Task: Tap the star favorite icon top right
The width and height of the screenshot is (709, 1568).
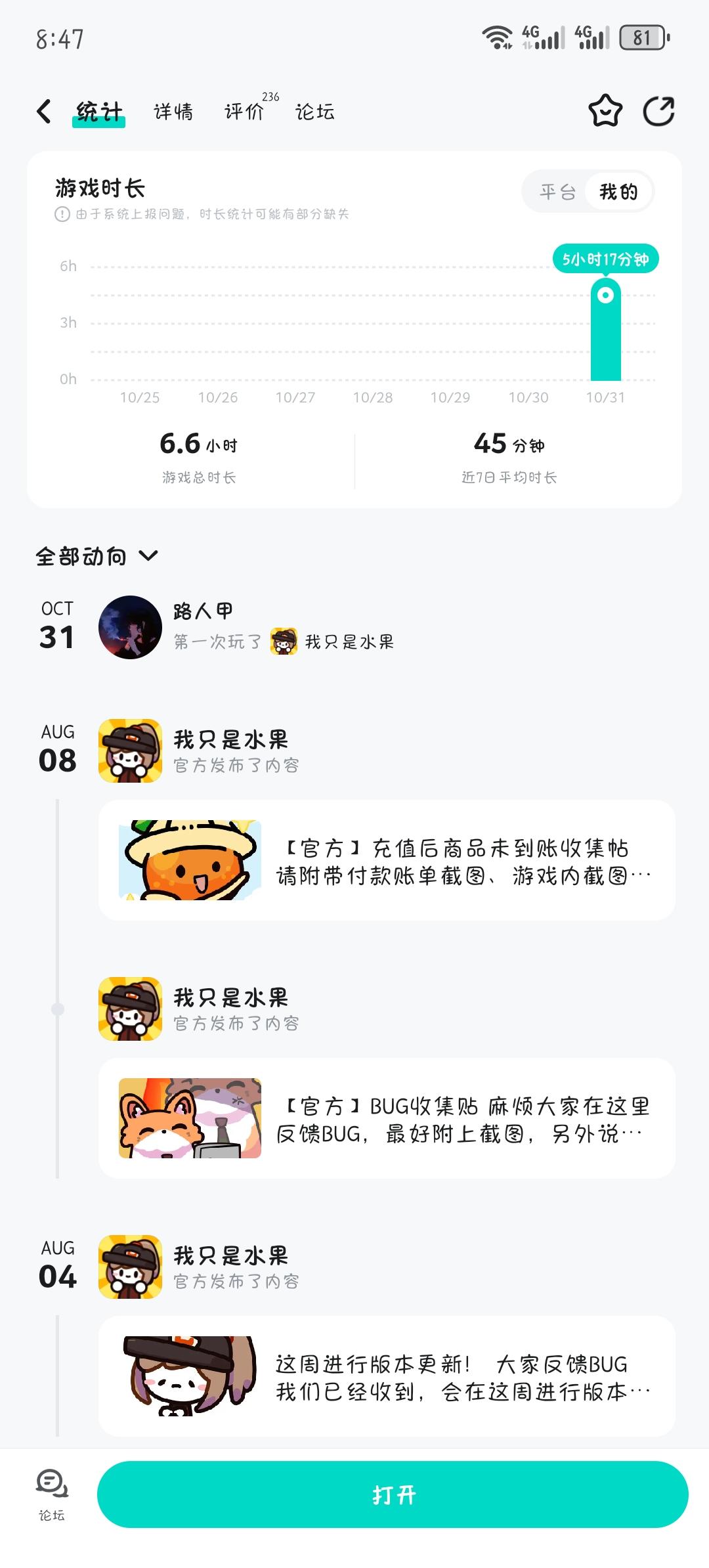Action: tap(605, 112)
